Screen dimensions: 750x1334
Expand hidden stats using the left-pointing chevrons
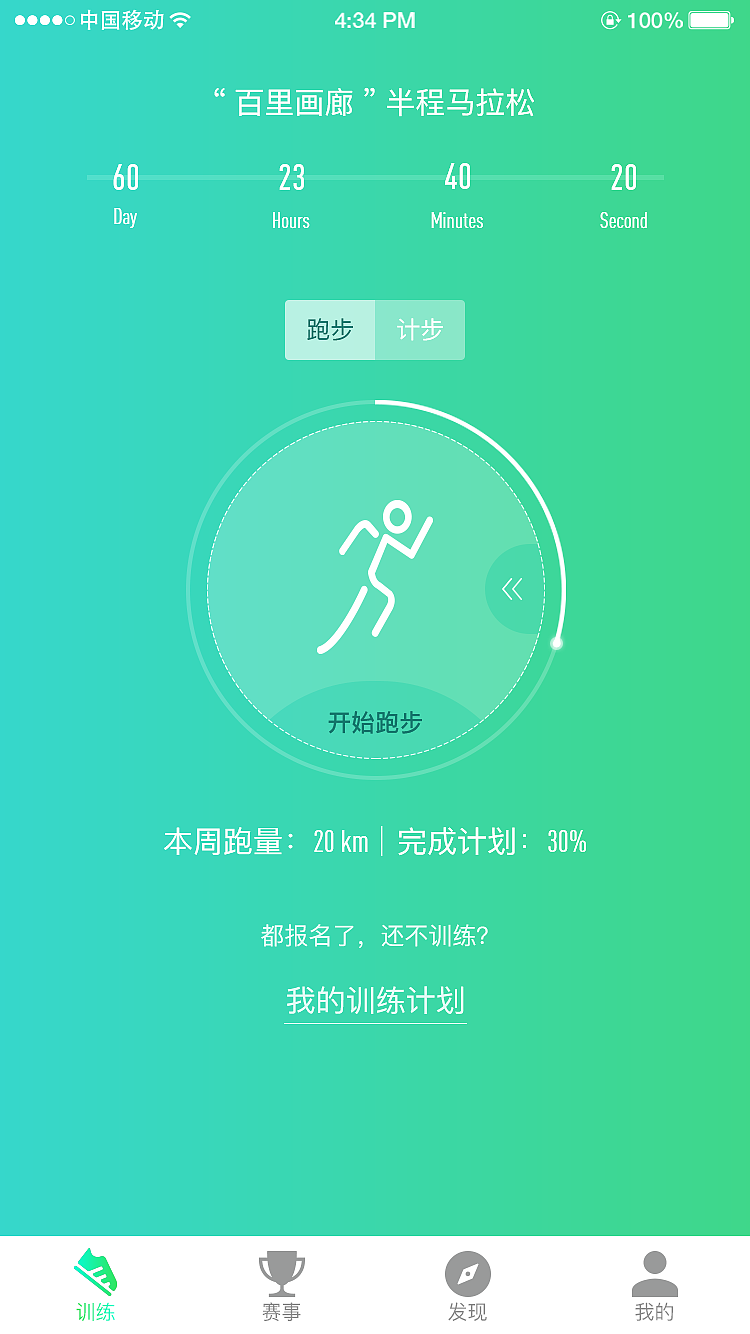pyautogui.click(x=513, y=589)
